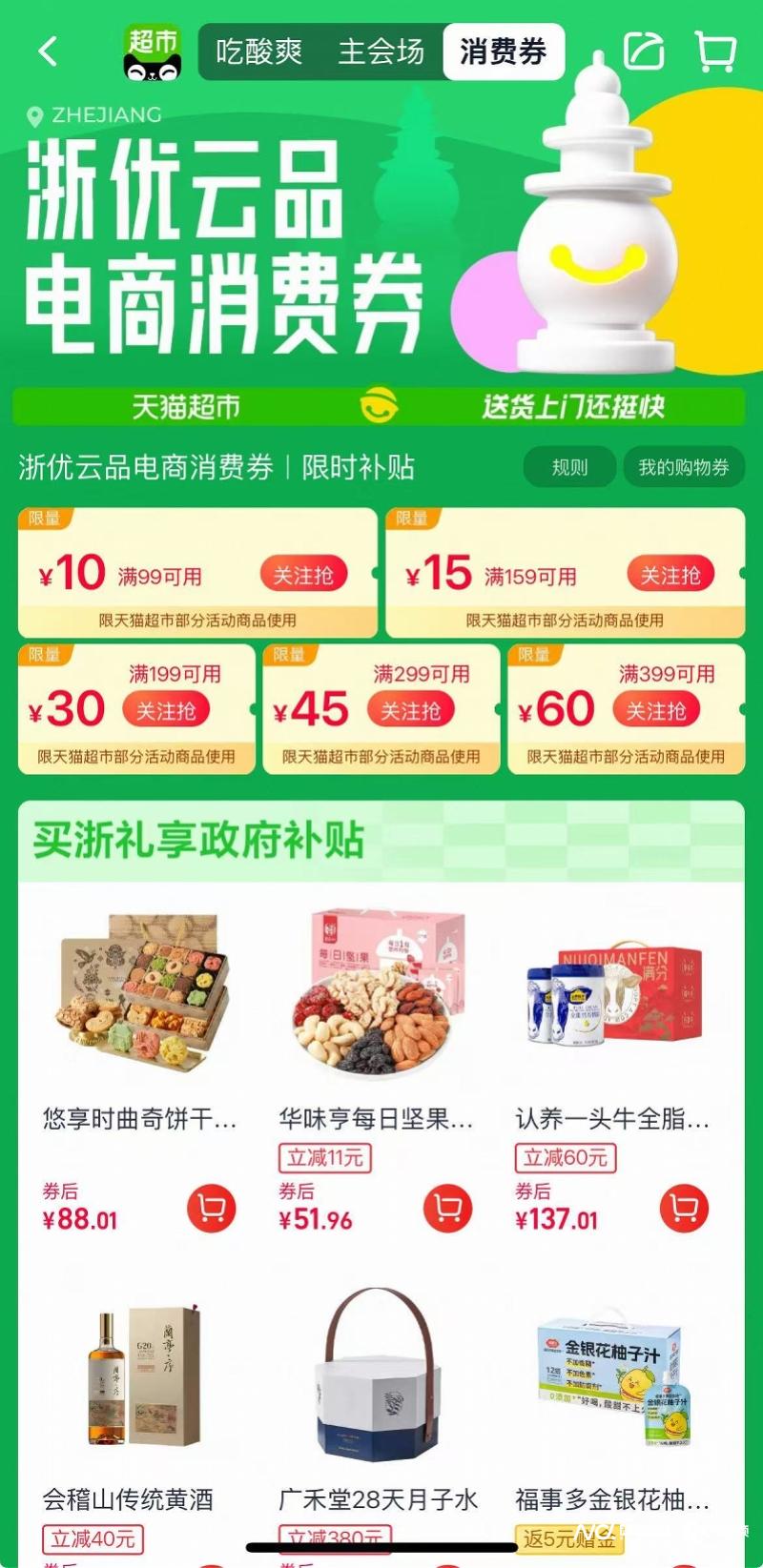Select the 消费券 tab
This screenshot has width=763, height=1568.
(503, 51)
